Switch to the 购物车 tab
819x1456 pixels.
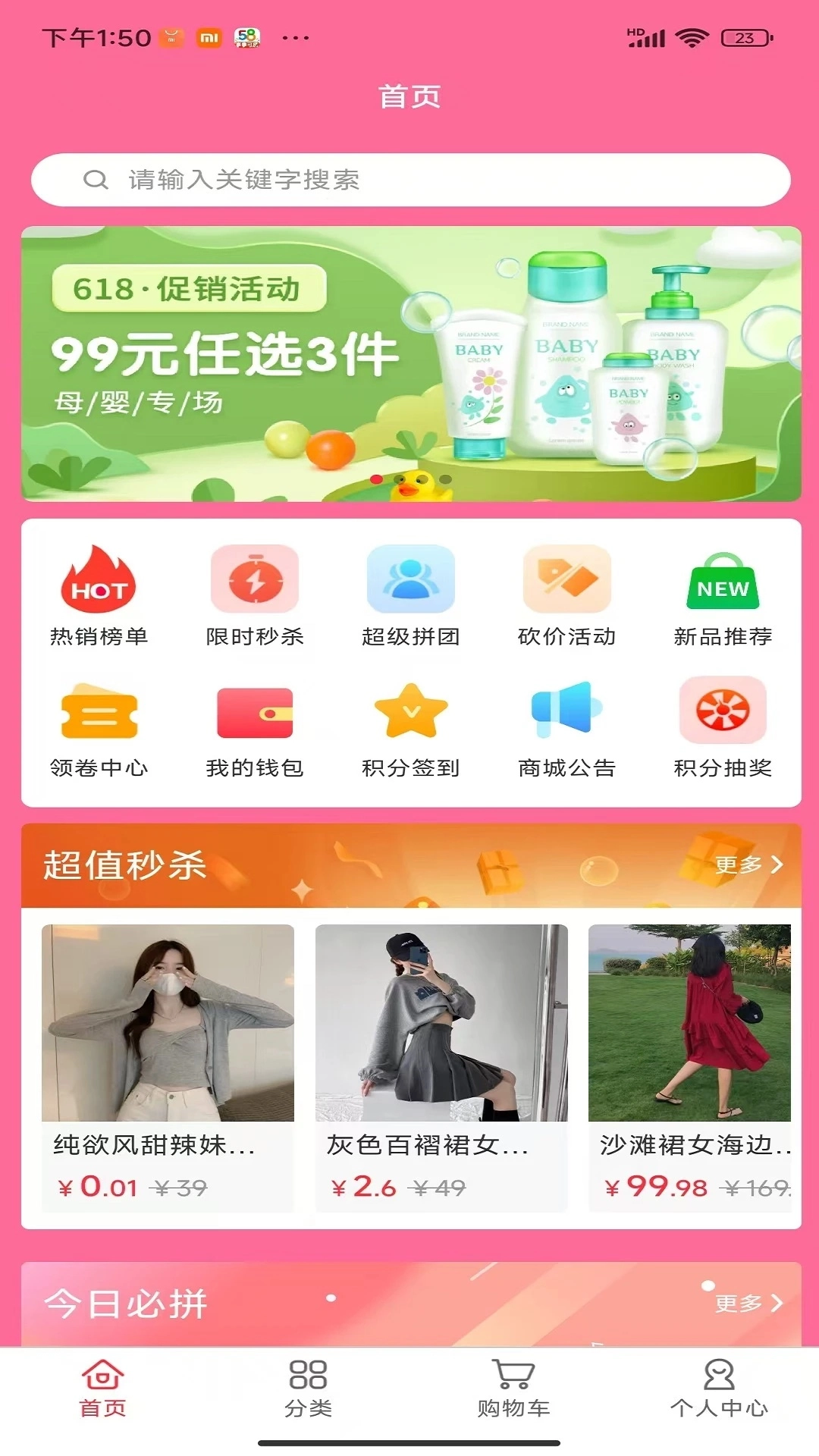(x=513, y=1389)
